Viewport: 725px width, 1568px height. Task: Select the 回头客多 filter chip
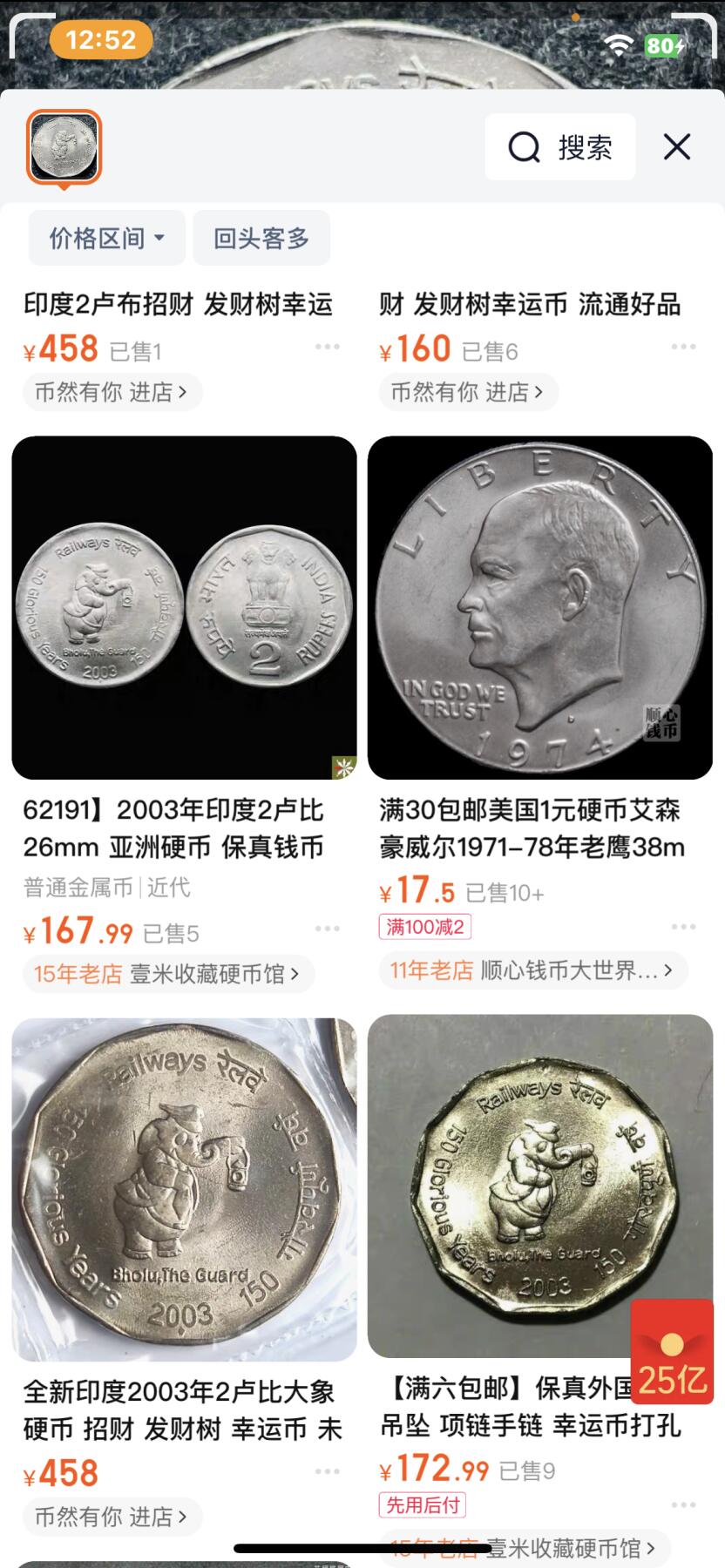(261, 238)
